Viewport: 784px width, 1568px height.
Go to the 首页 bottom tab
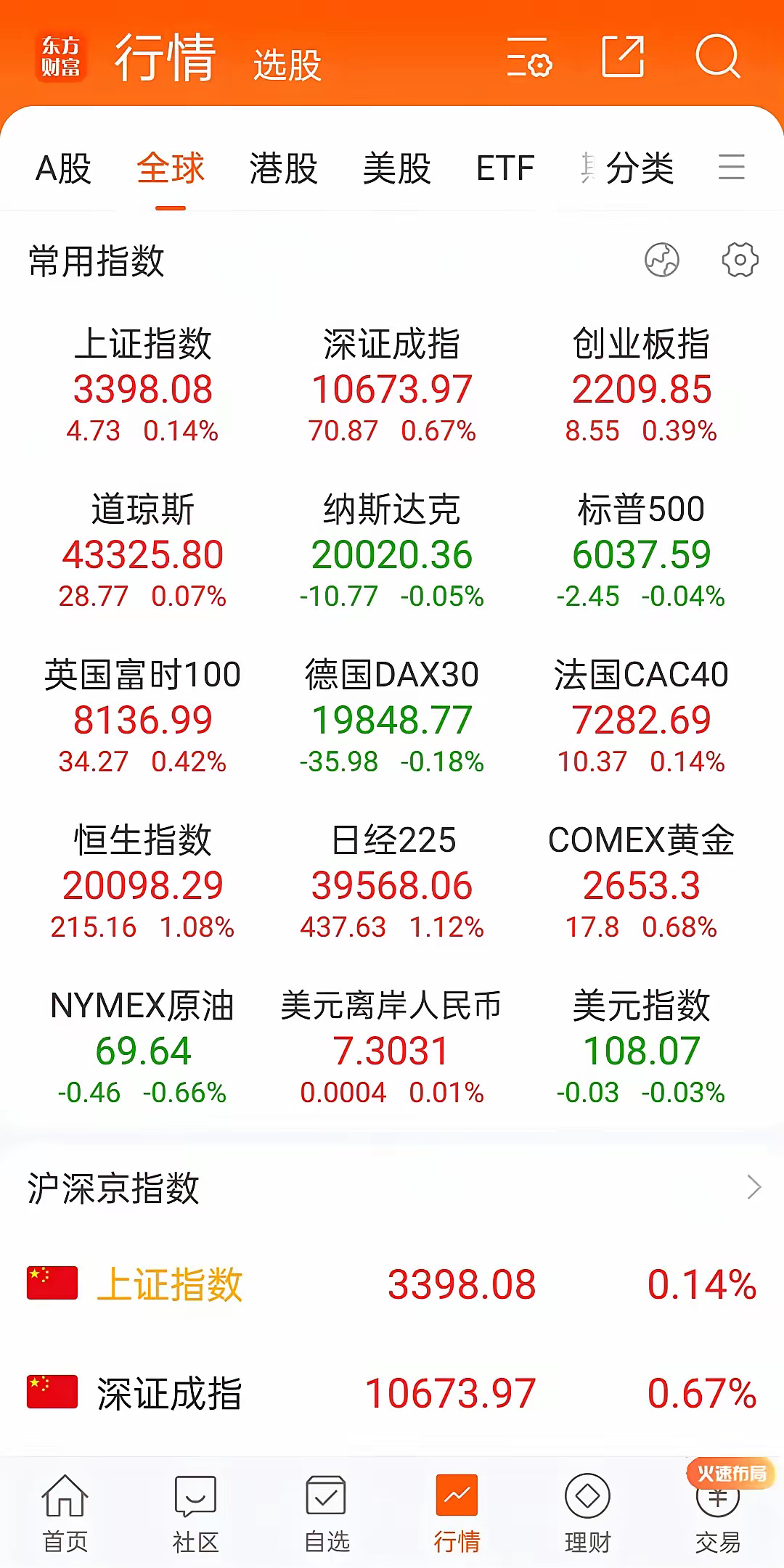point(65,1513)
